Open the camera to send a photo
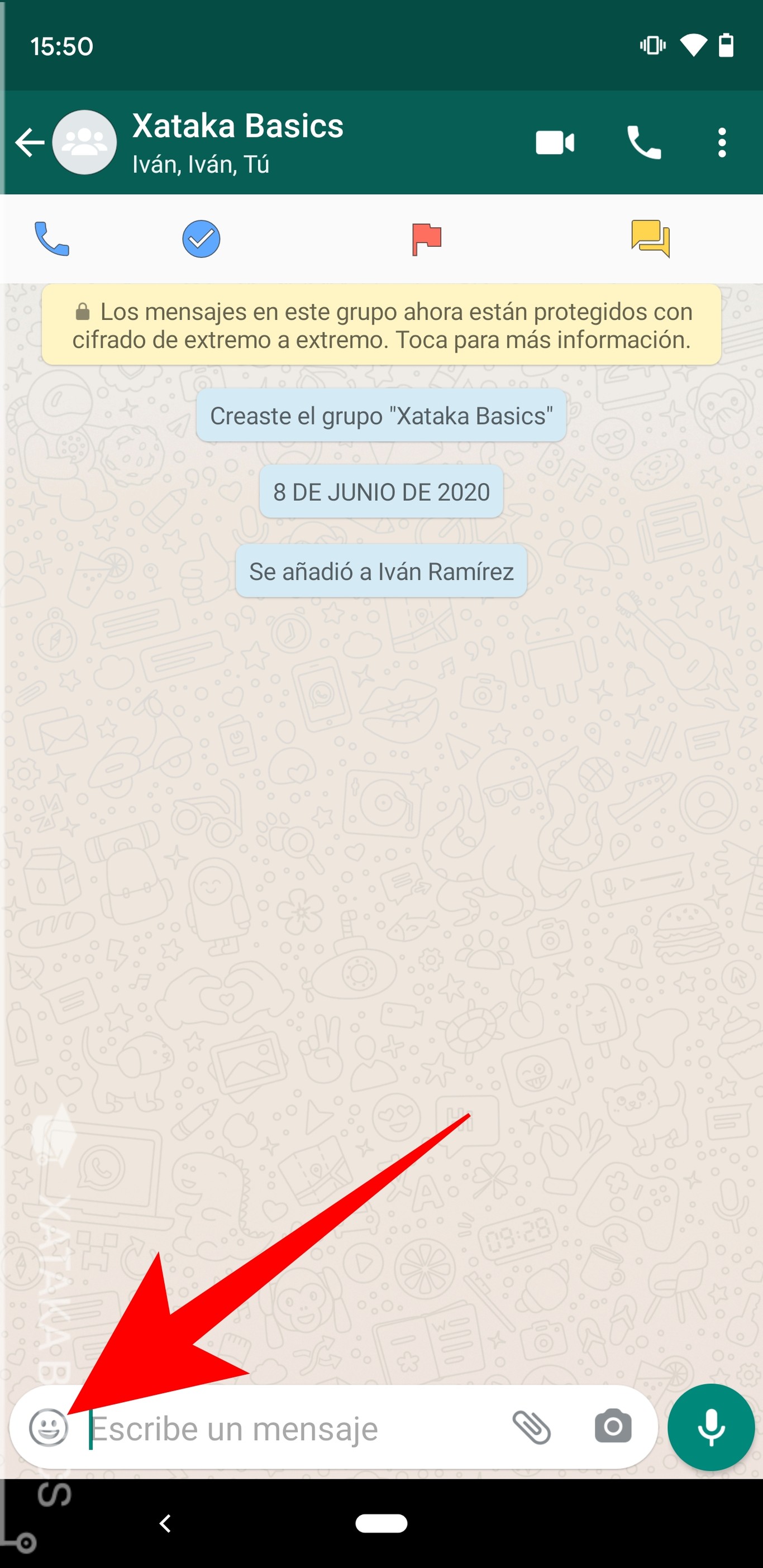 (613, 1427)
